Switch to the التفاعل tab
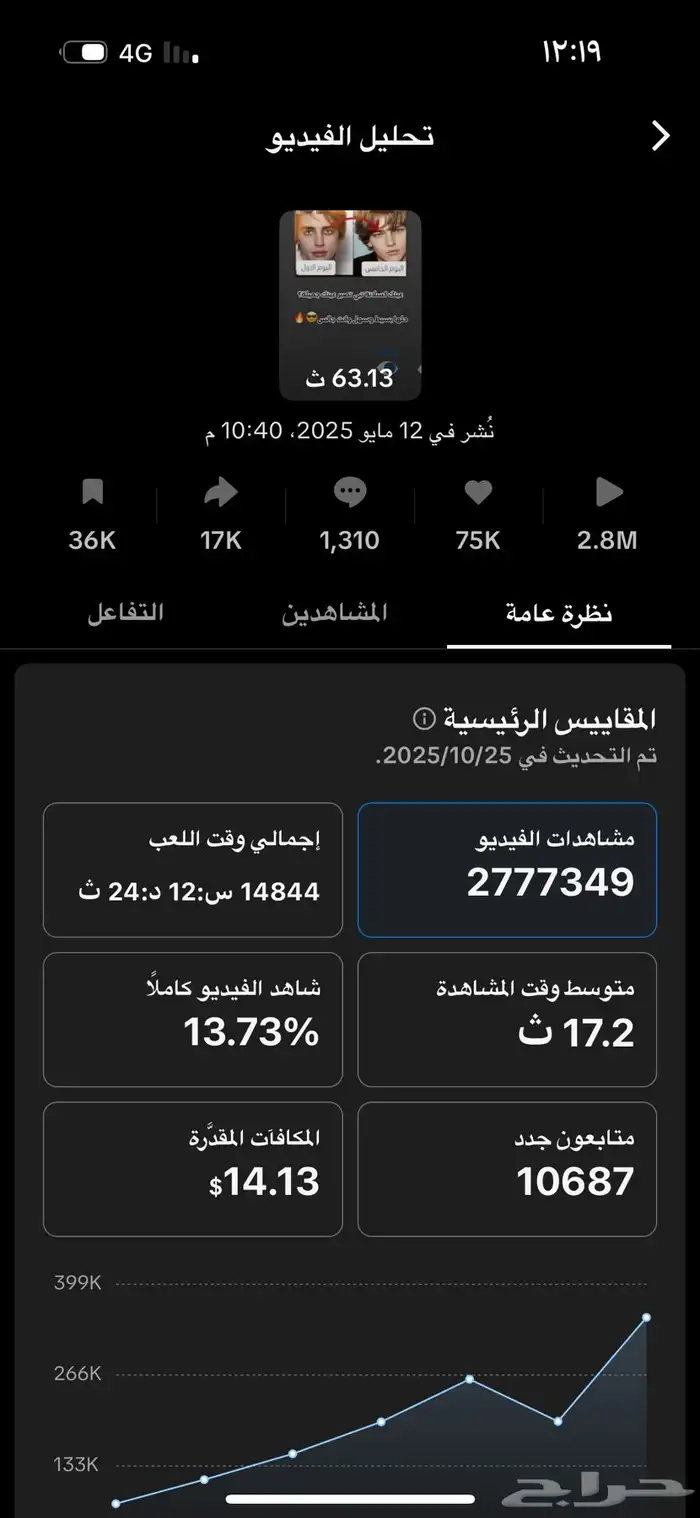The image size is (700, 1518). (x=125, y=613)
